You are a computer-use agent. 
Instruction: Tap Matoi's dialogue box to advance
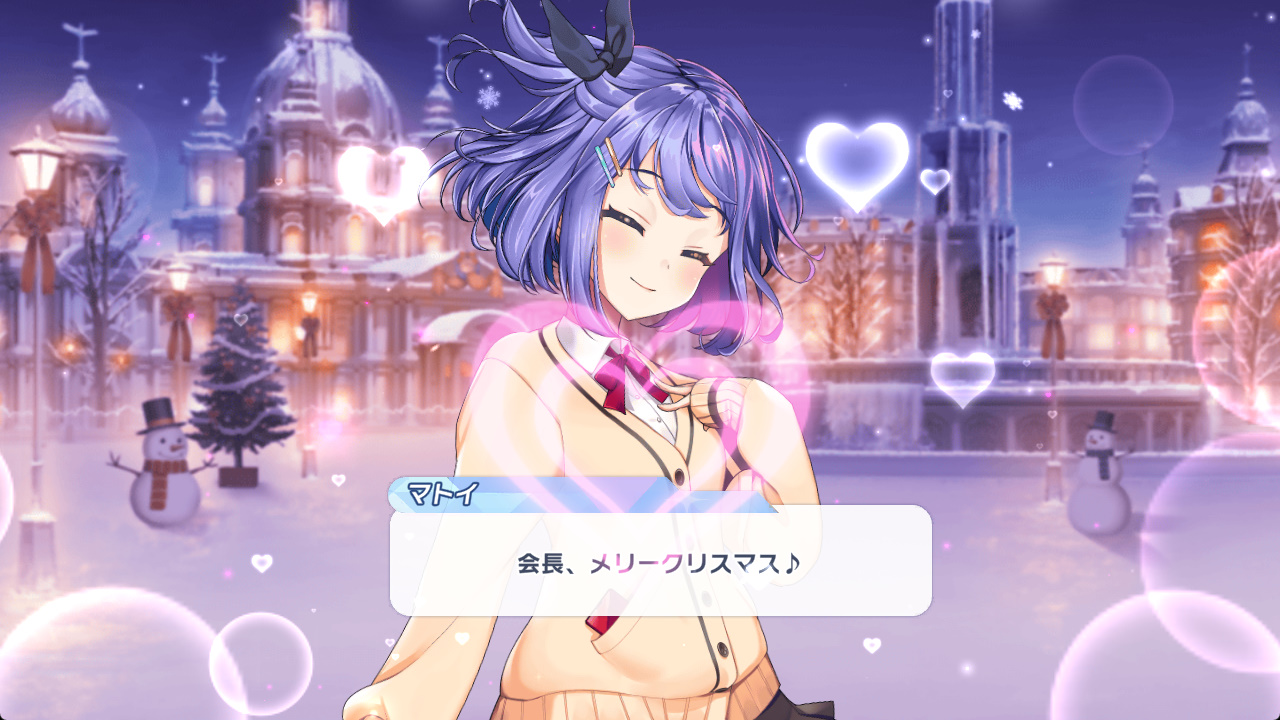[660, 561]
